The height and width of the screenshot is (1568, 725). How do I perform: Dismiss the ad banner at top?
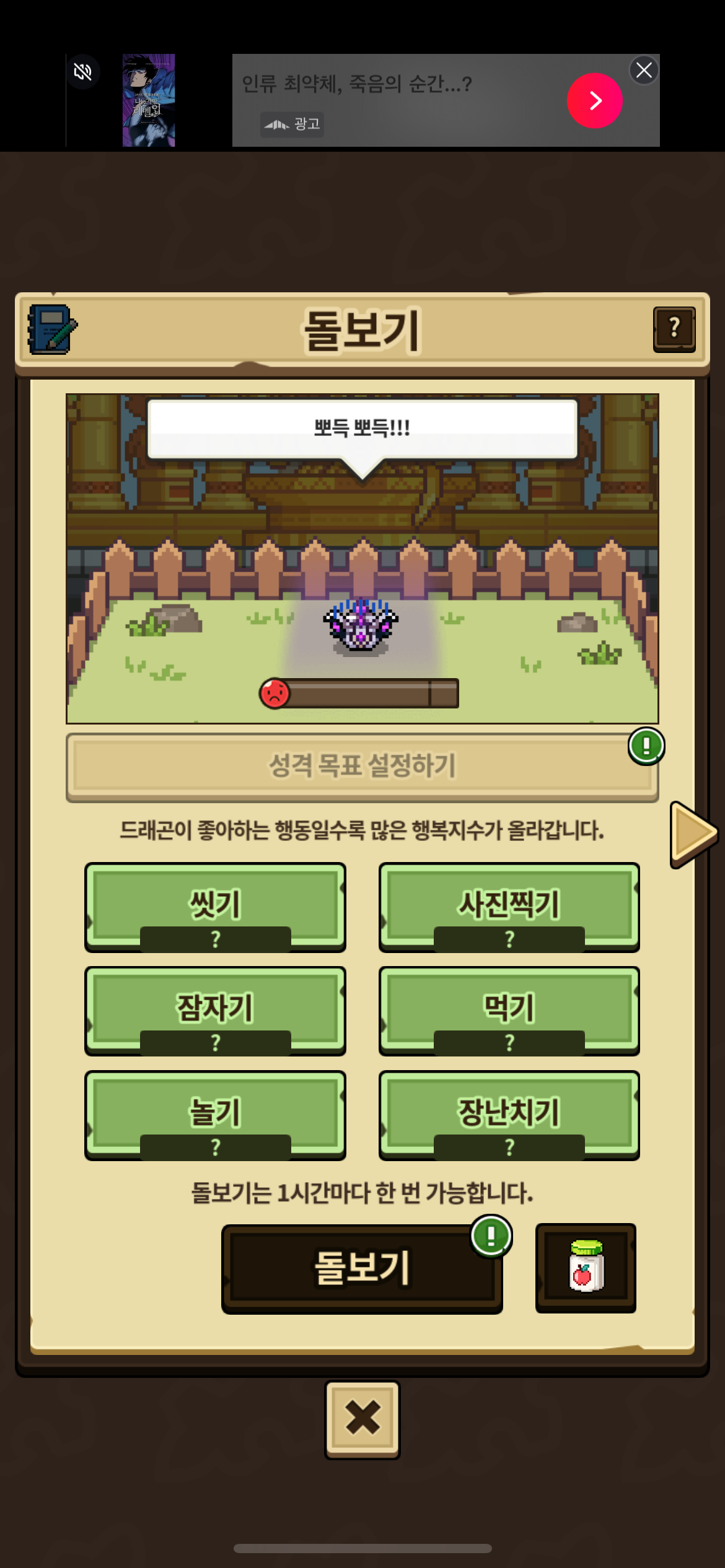(x=644, y=70)
